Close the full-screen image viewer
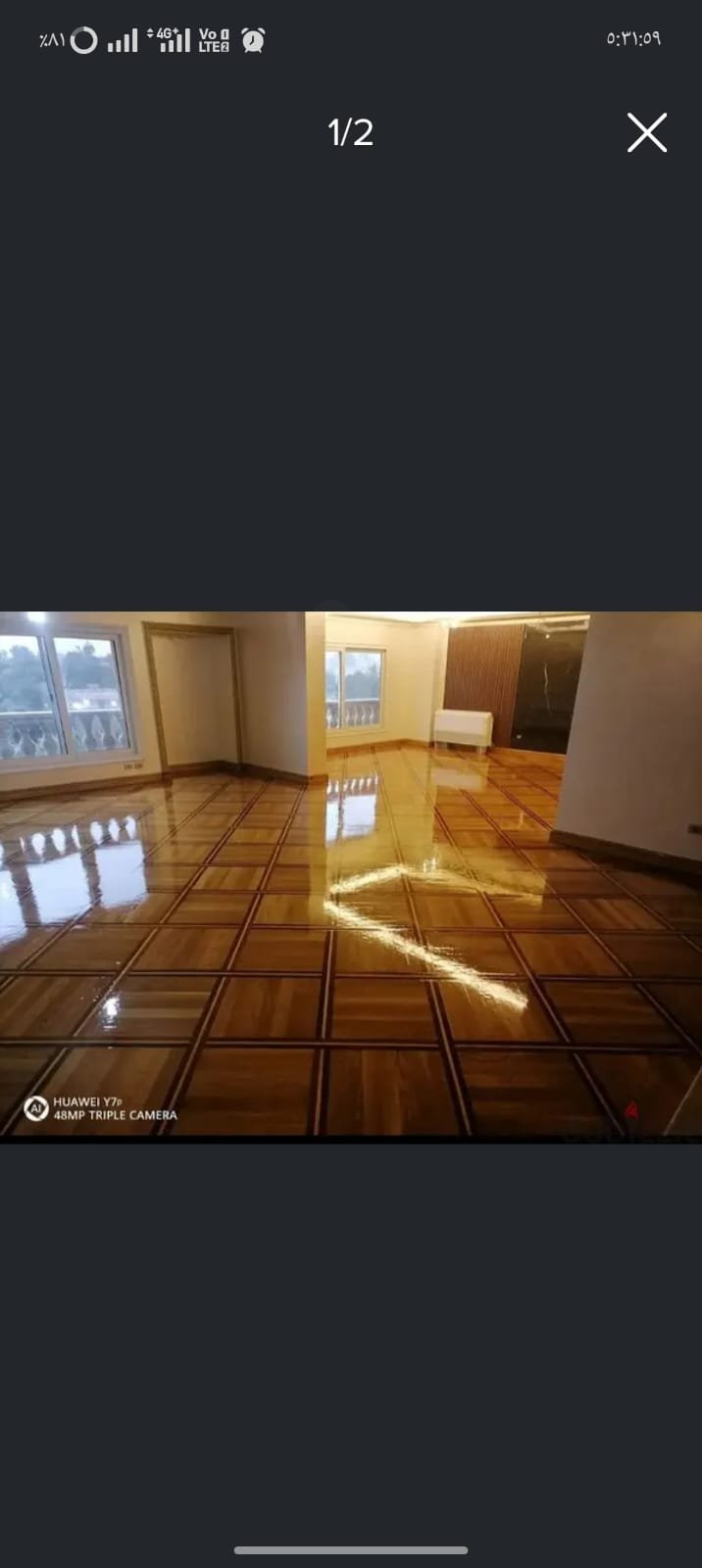The width and height of the screenshot is (702, 1568). [x=647, y=132]
